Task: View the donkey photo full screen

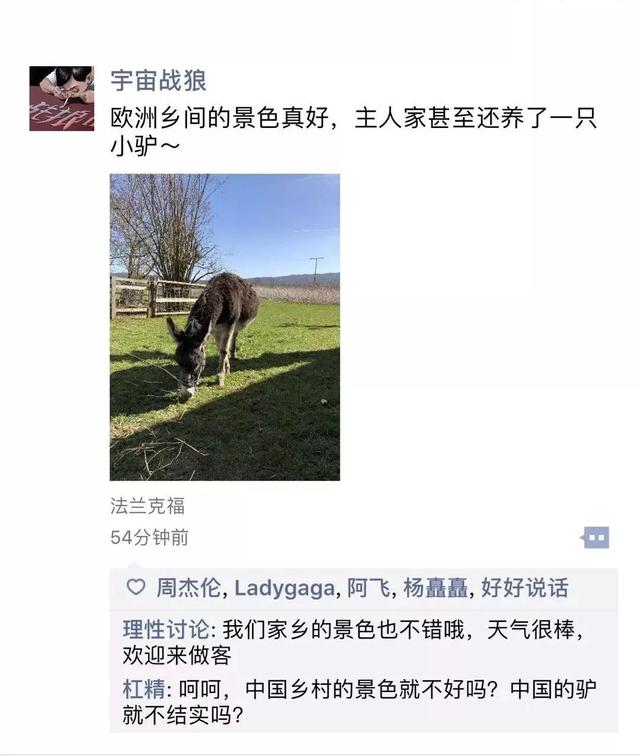Action: pyautogui.click(x=224, y=327)
